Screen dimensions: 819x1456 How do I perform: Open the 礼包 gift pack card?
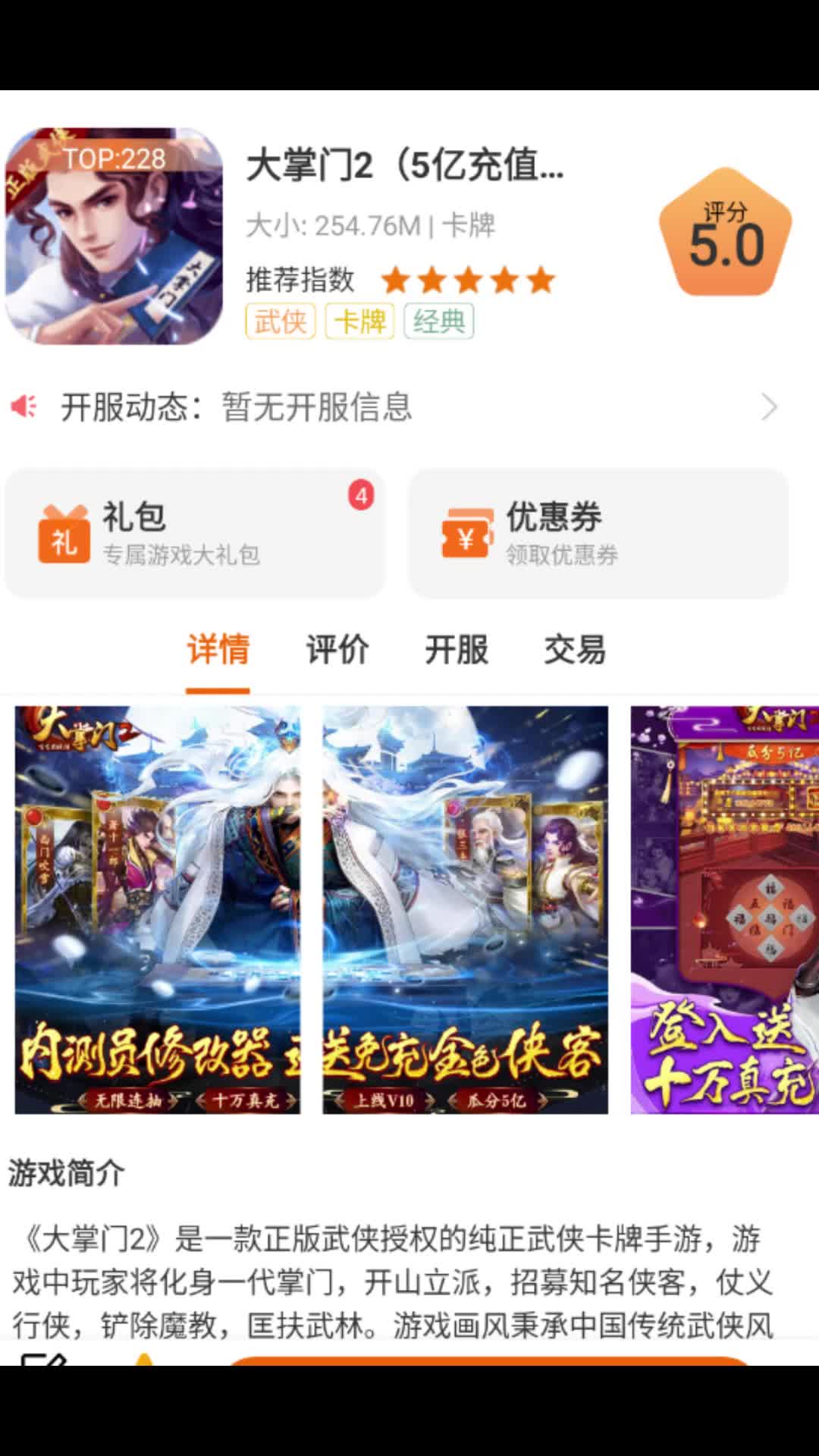(195, 533)
